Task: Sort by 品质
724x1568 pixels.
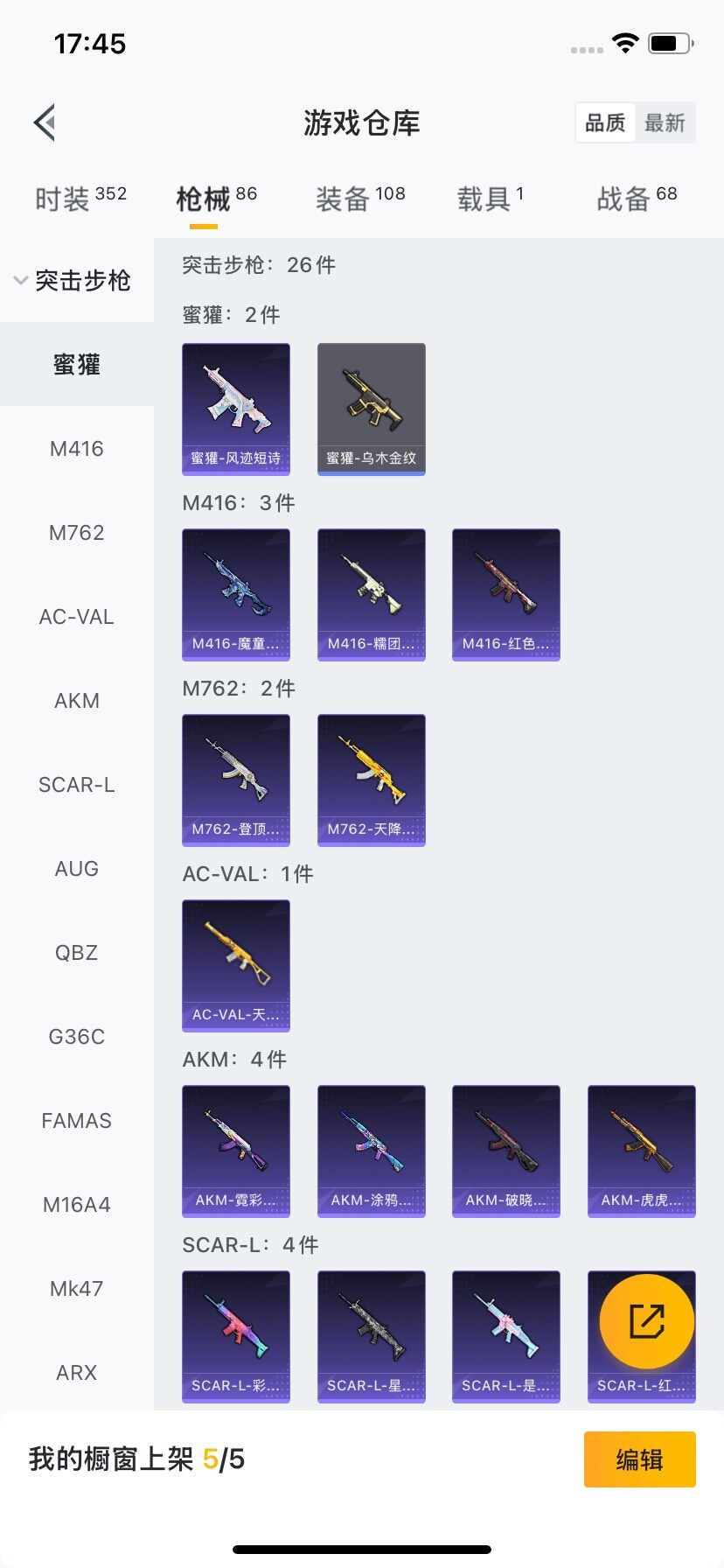Action: point(605,122)
